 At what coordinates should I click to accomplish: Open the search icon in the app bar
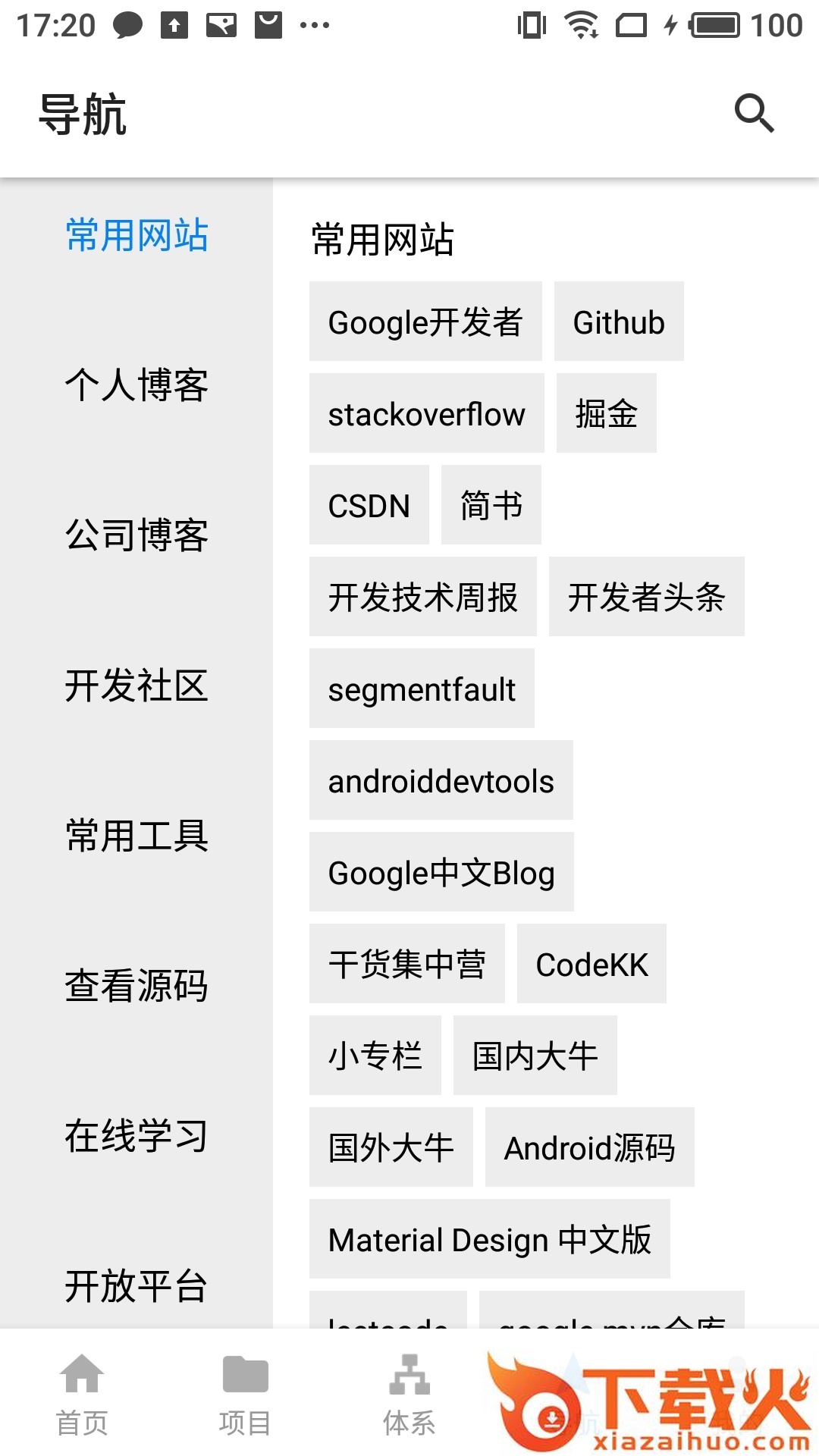point(754,114)
